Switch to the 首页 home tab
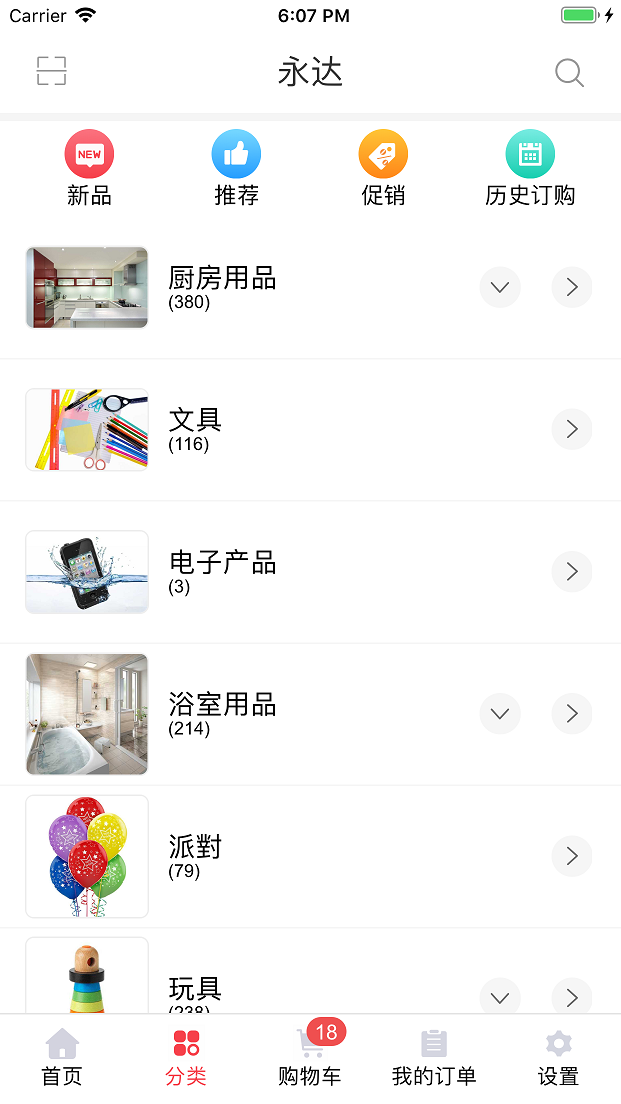 click(62, 1059)
